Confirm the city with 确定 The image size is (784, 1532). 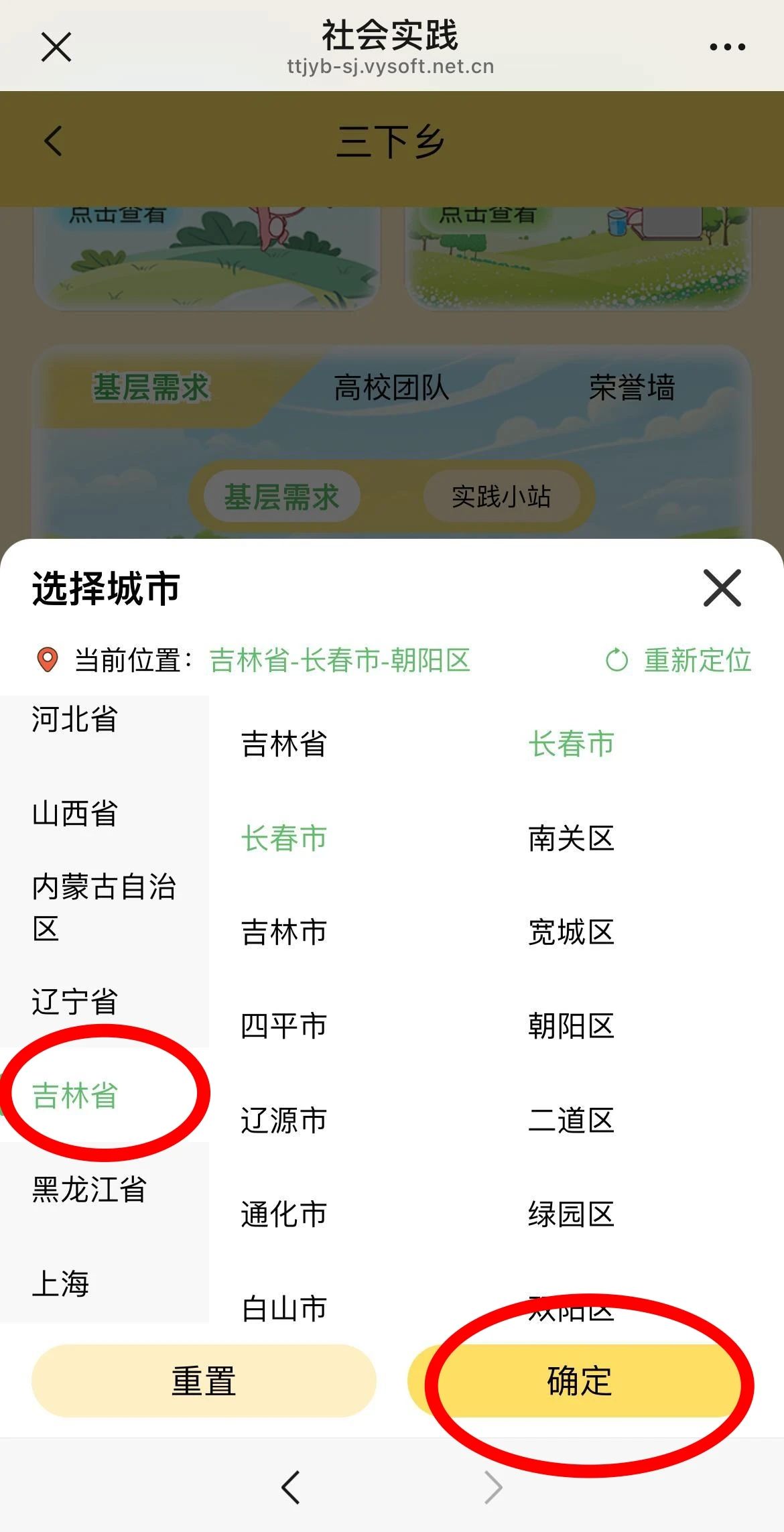579,1381
